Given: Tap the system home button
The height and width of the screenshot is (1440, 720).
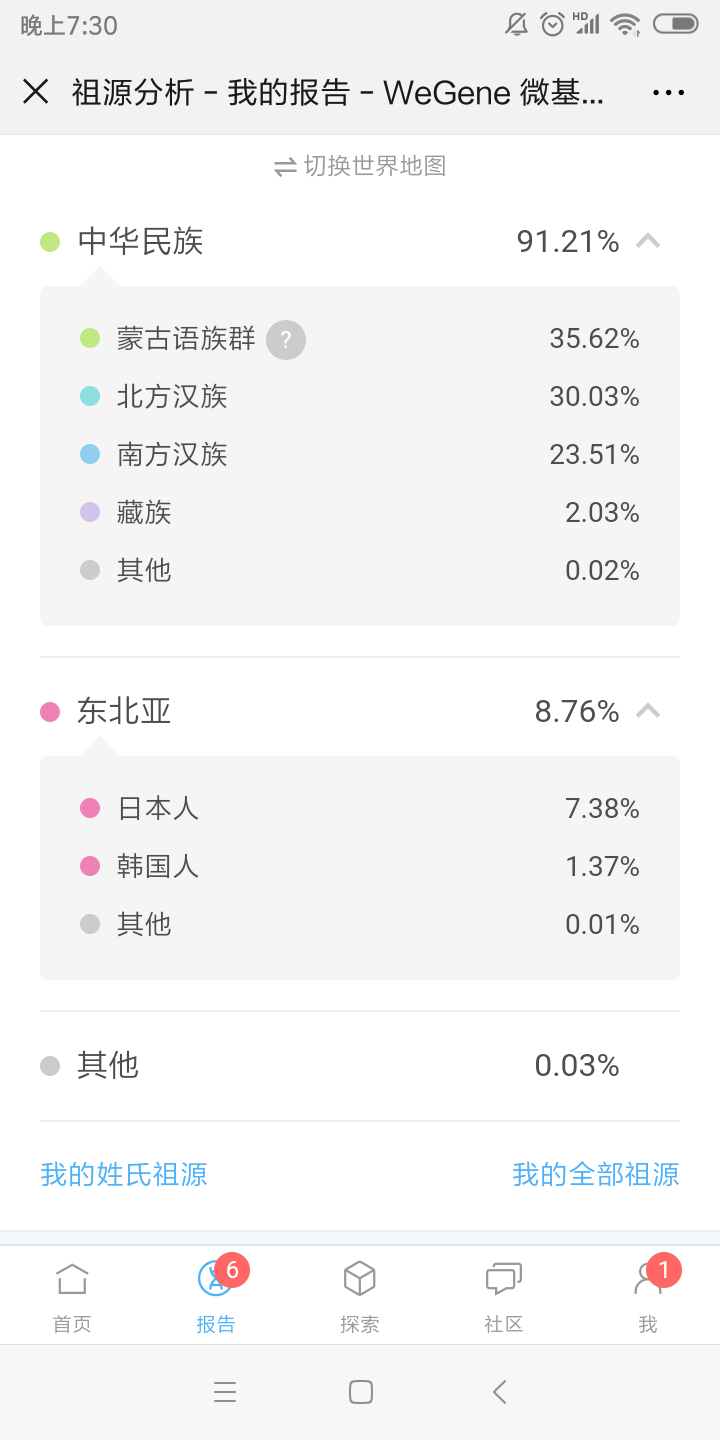Looking at the screenshot, I should point(361,1392).
